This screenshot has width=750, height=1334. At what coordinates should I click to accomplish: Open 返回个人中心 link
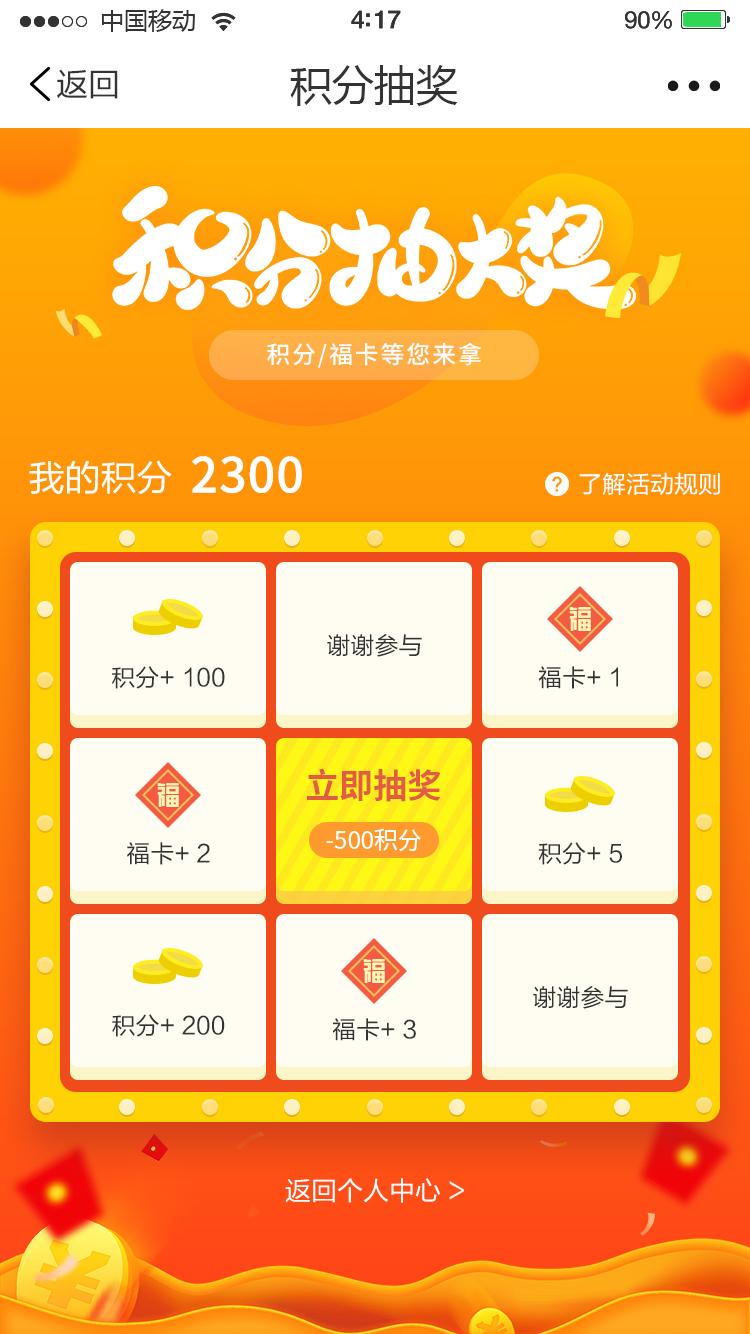click(x=374, y=1190)
